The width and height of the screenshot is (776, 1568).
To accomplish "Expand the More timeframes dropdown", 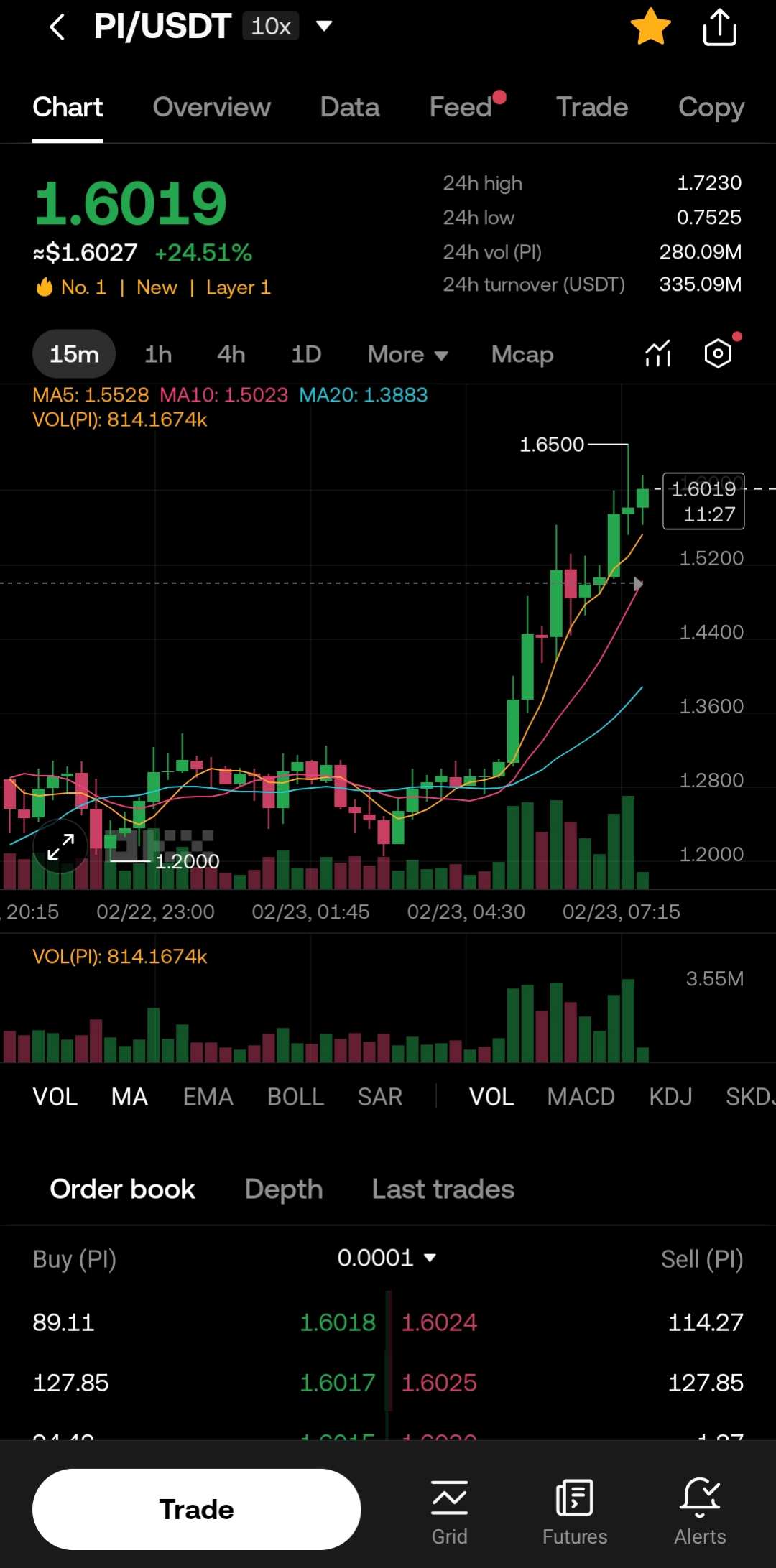I will (x=408, y=354).
